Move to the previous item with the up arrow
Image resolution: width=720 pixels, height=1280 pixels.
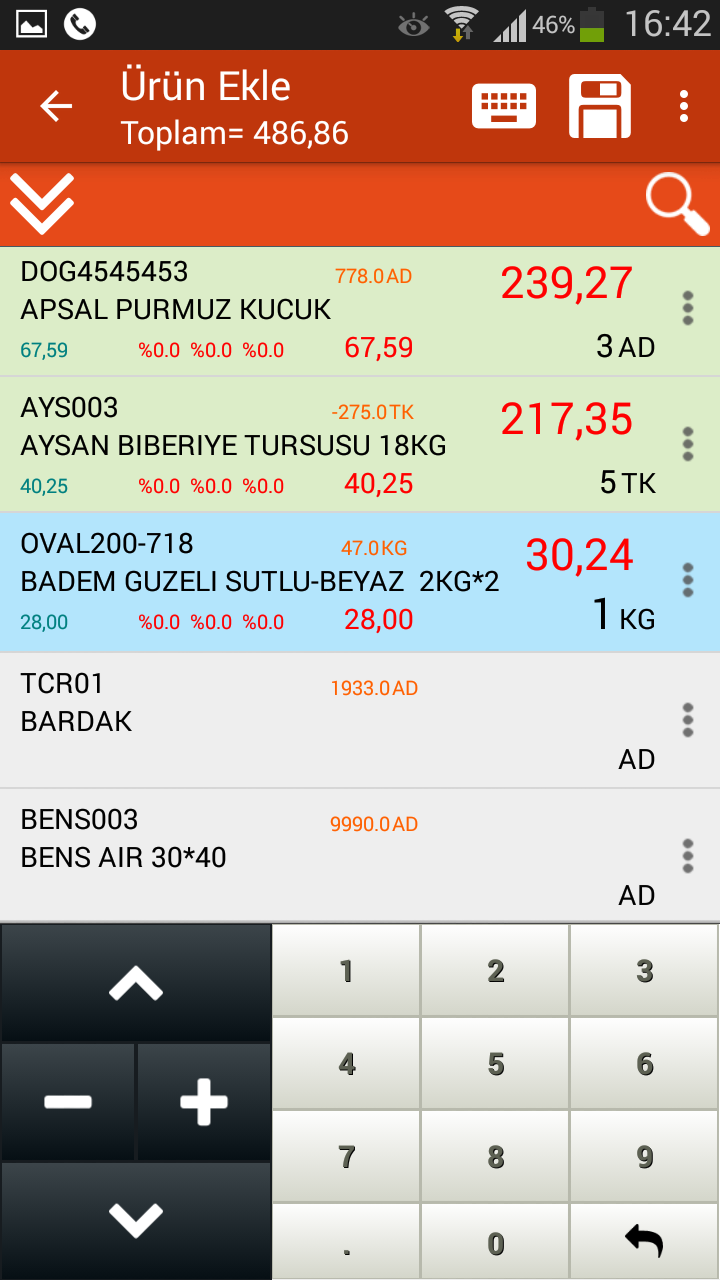[136, 983]
